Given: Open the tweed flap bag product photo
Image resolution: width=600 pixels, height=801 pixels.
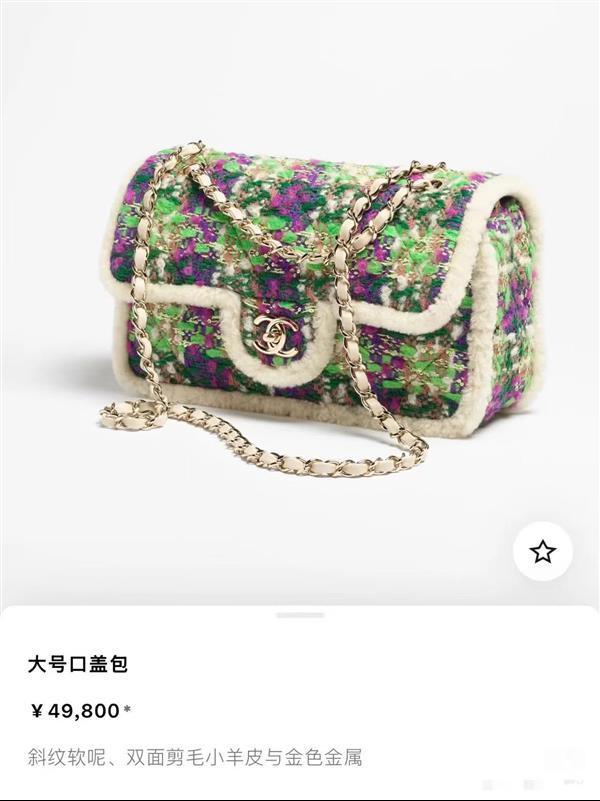Looking at the screenshot, I should pyautogui.click(x=320, y=300).
